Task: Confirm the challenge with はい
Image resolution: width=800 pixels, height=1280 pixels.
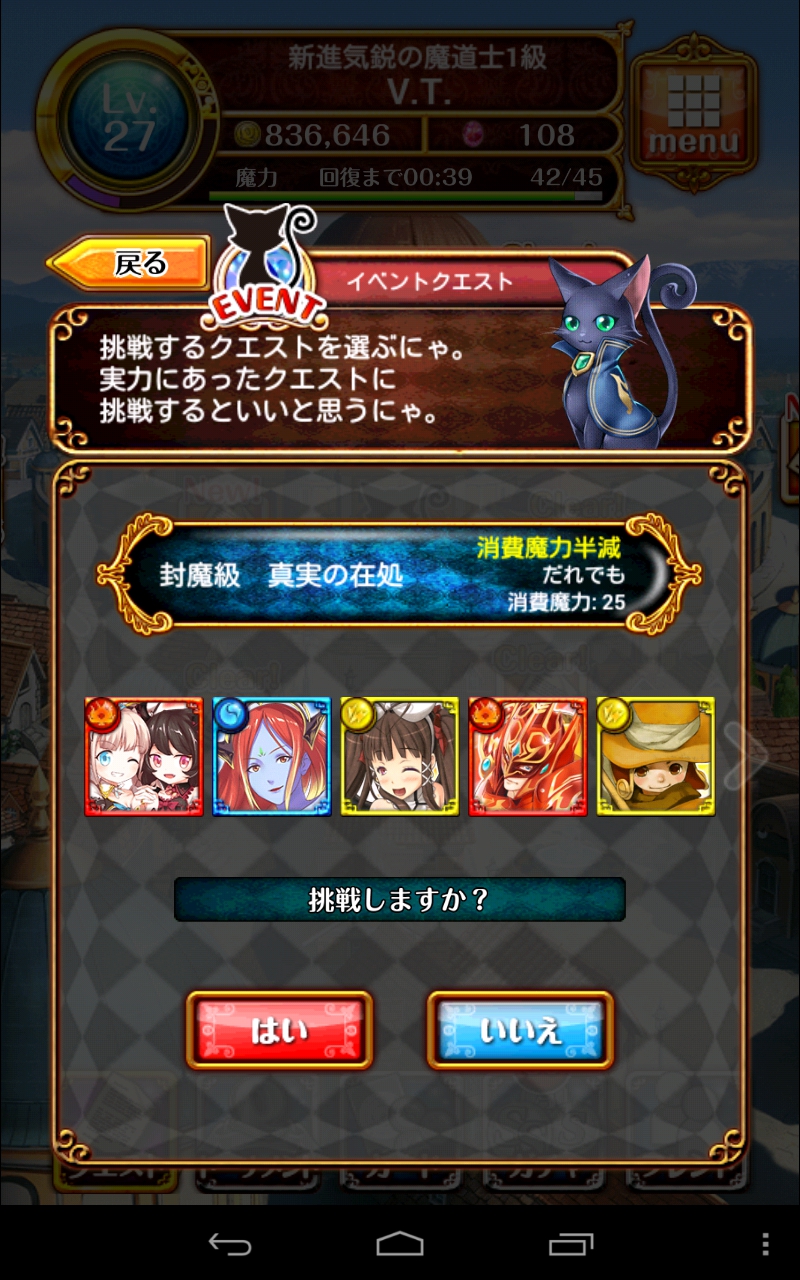Action: pyautogui.click(x=279, y=1030)
